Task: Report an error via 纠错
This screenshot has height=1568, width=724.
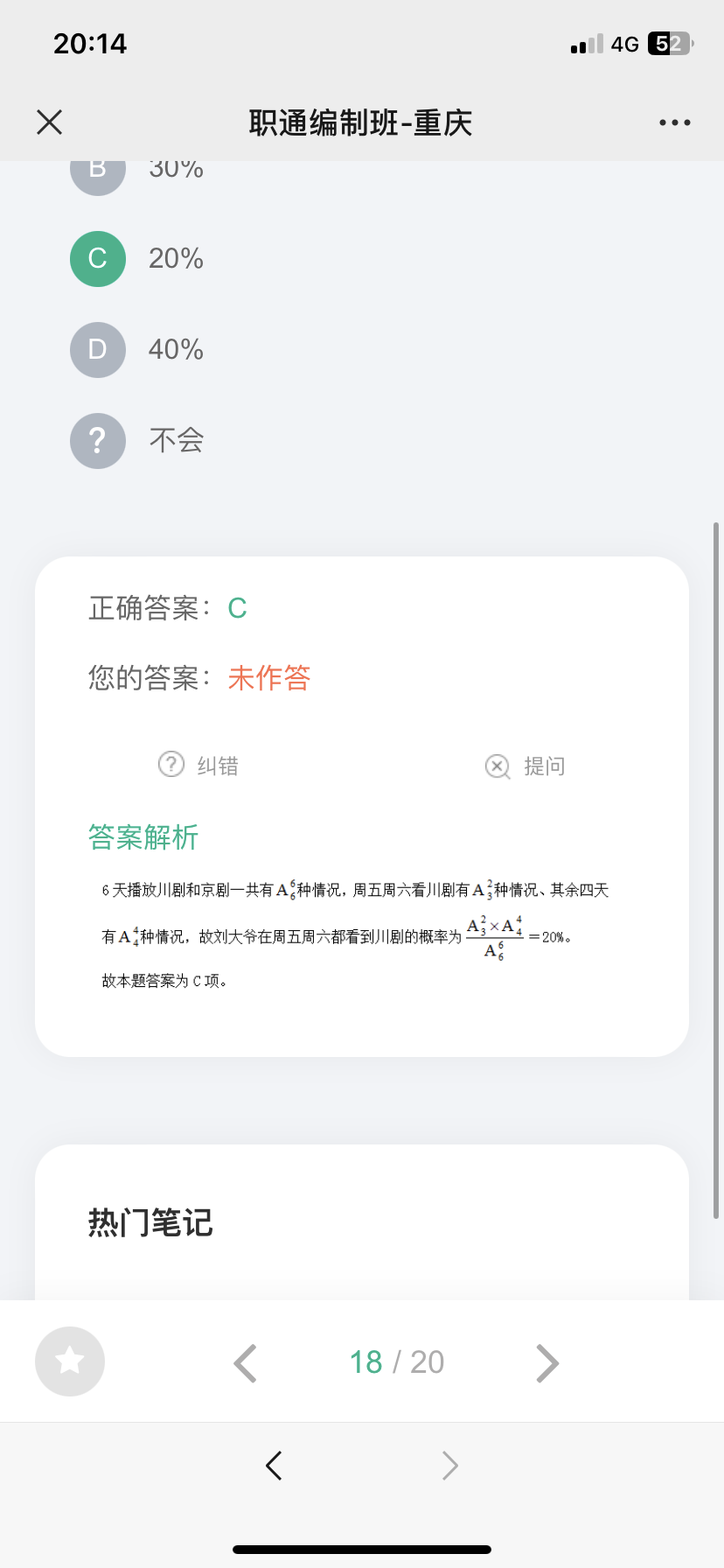Action: coord(198,766)
